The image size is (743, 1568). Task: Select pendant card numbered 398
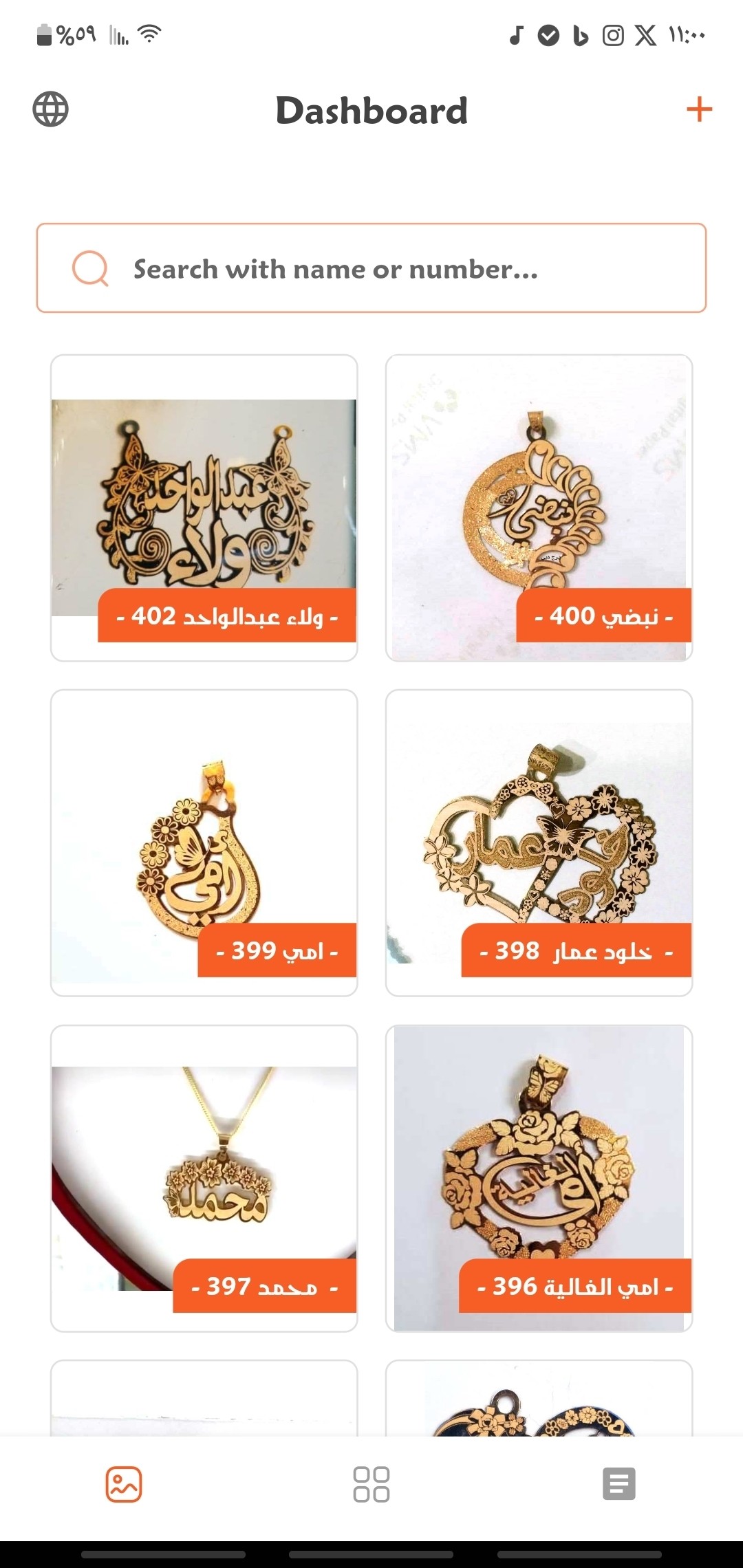coord(539,842)
